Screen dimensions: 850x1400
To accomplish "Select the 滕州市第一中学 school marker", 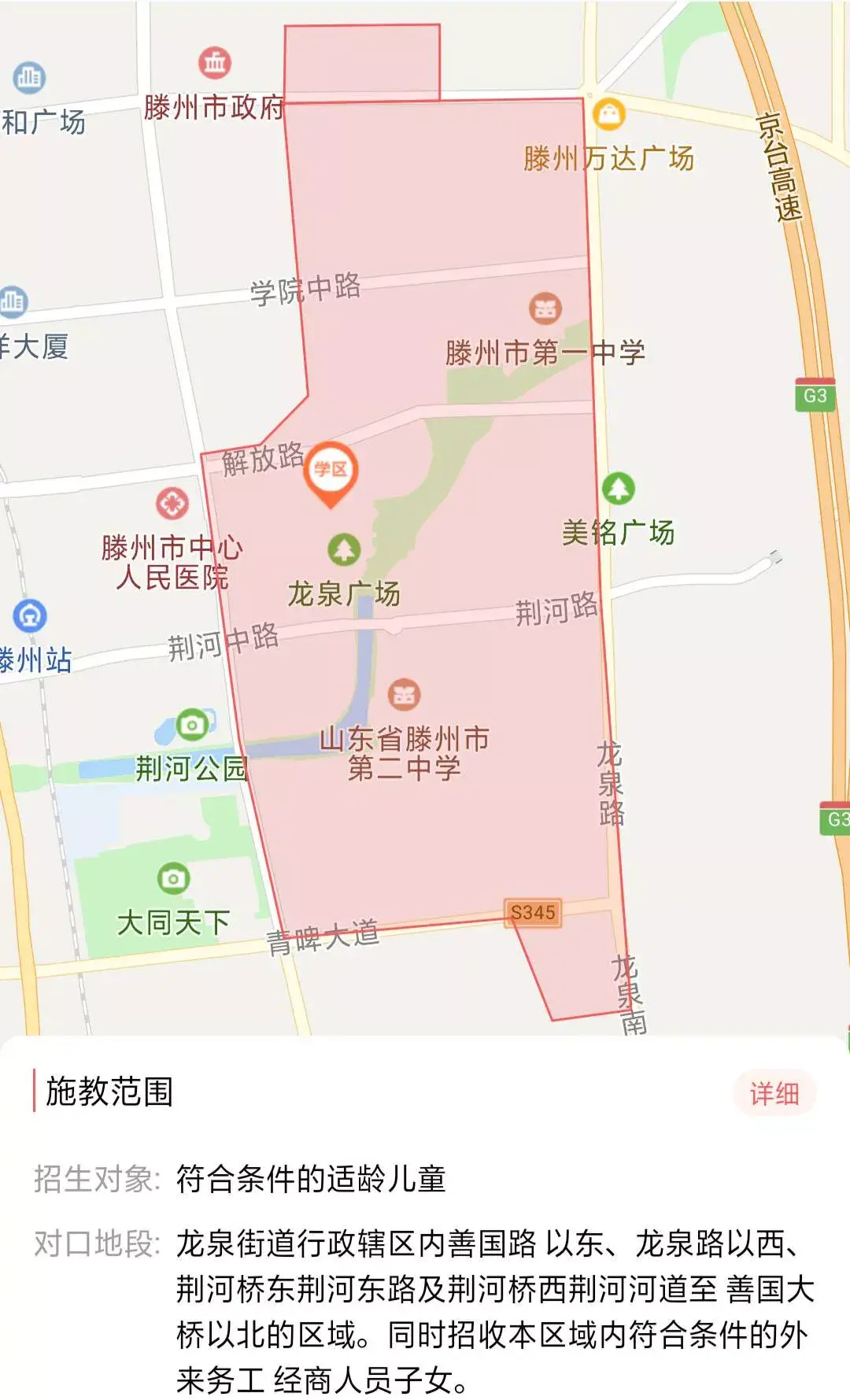I will [x=545, y=308].
